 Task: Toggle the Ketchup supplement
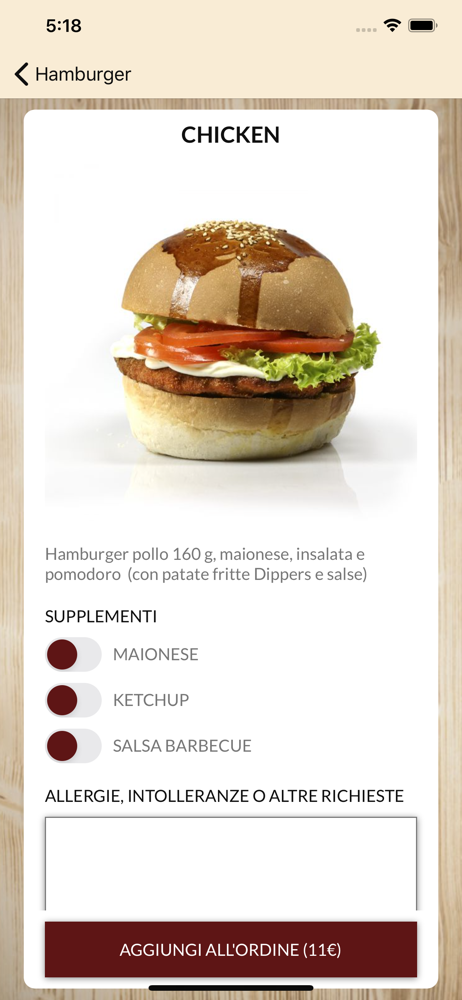click(x=73, y=700)
